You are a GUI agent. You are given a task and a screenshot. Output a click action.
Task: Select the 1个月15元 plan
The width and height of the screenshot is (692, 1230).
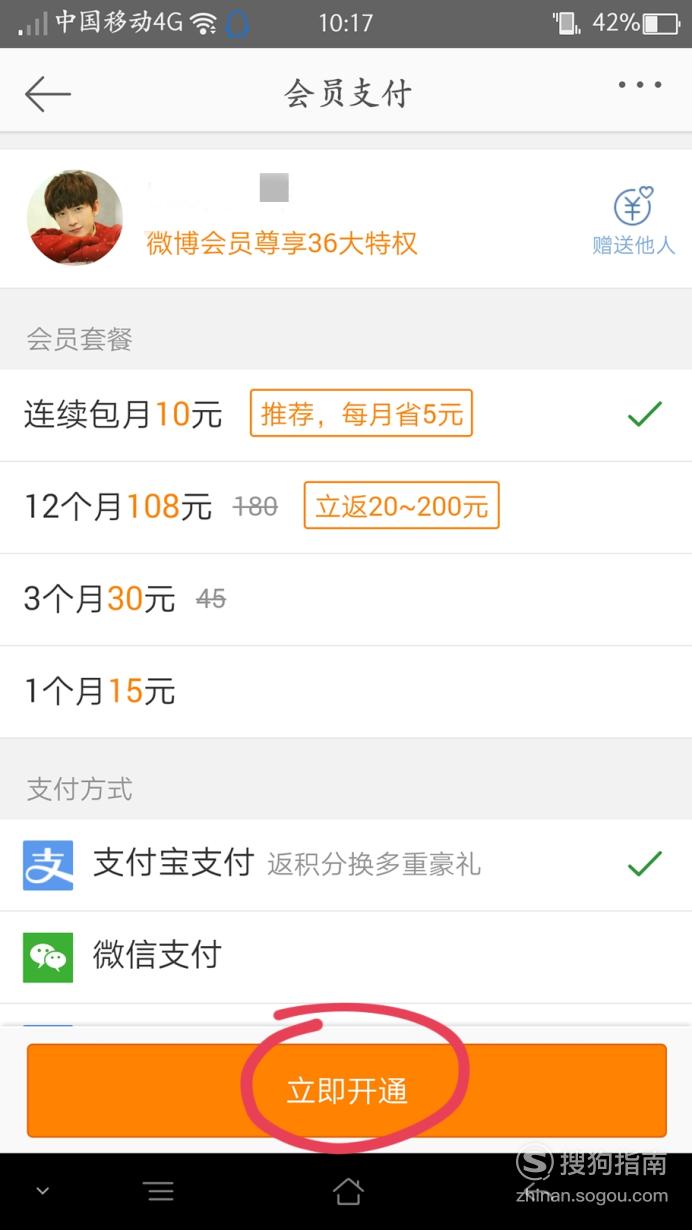[x=346, y=691]
